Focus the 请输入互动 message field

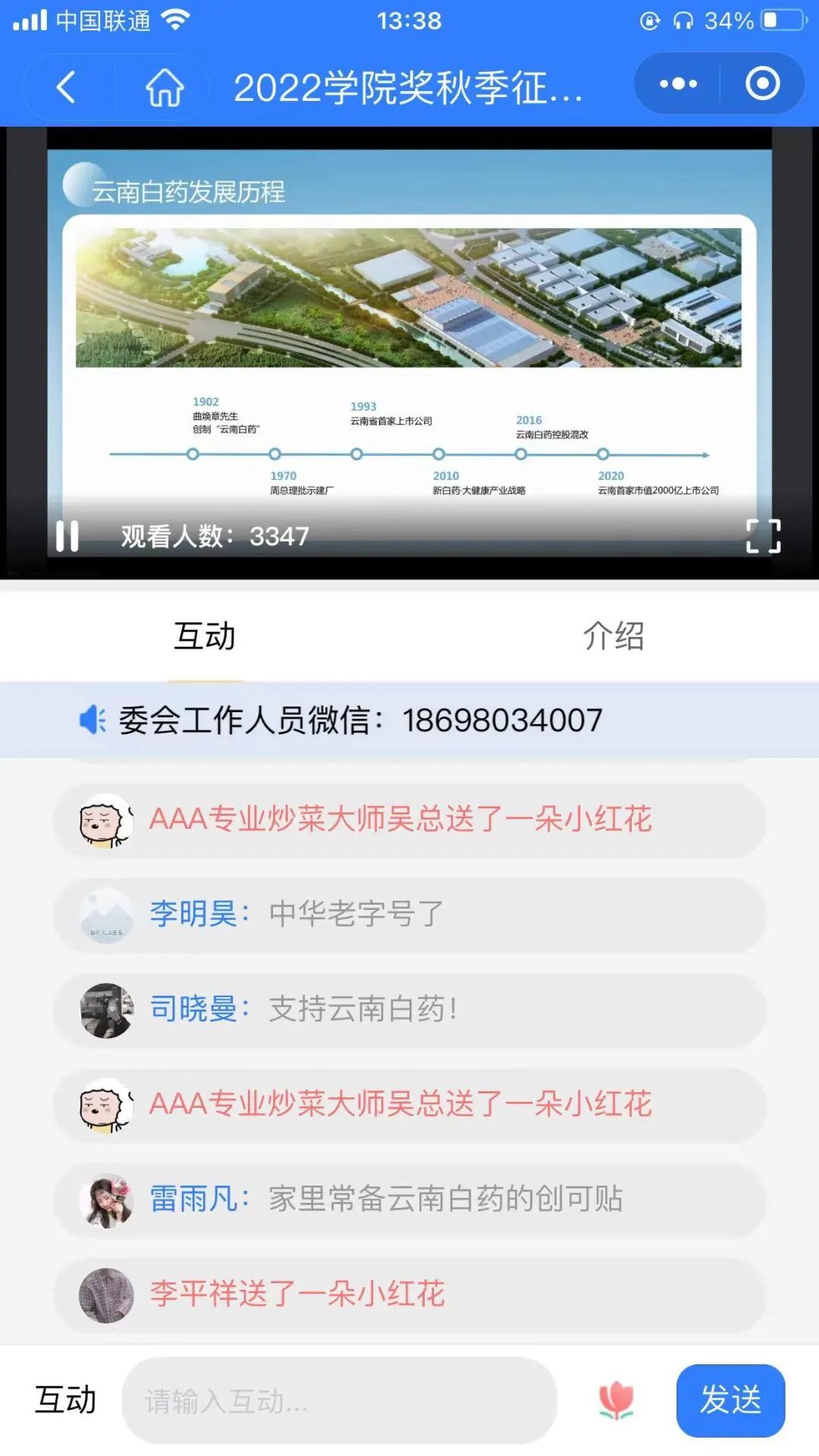(339, 1401)
